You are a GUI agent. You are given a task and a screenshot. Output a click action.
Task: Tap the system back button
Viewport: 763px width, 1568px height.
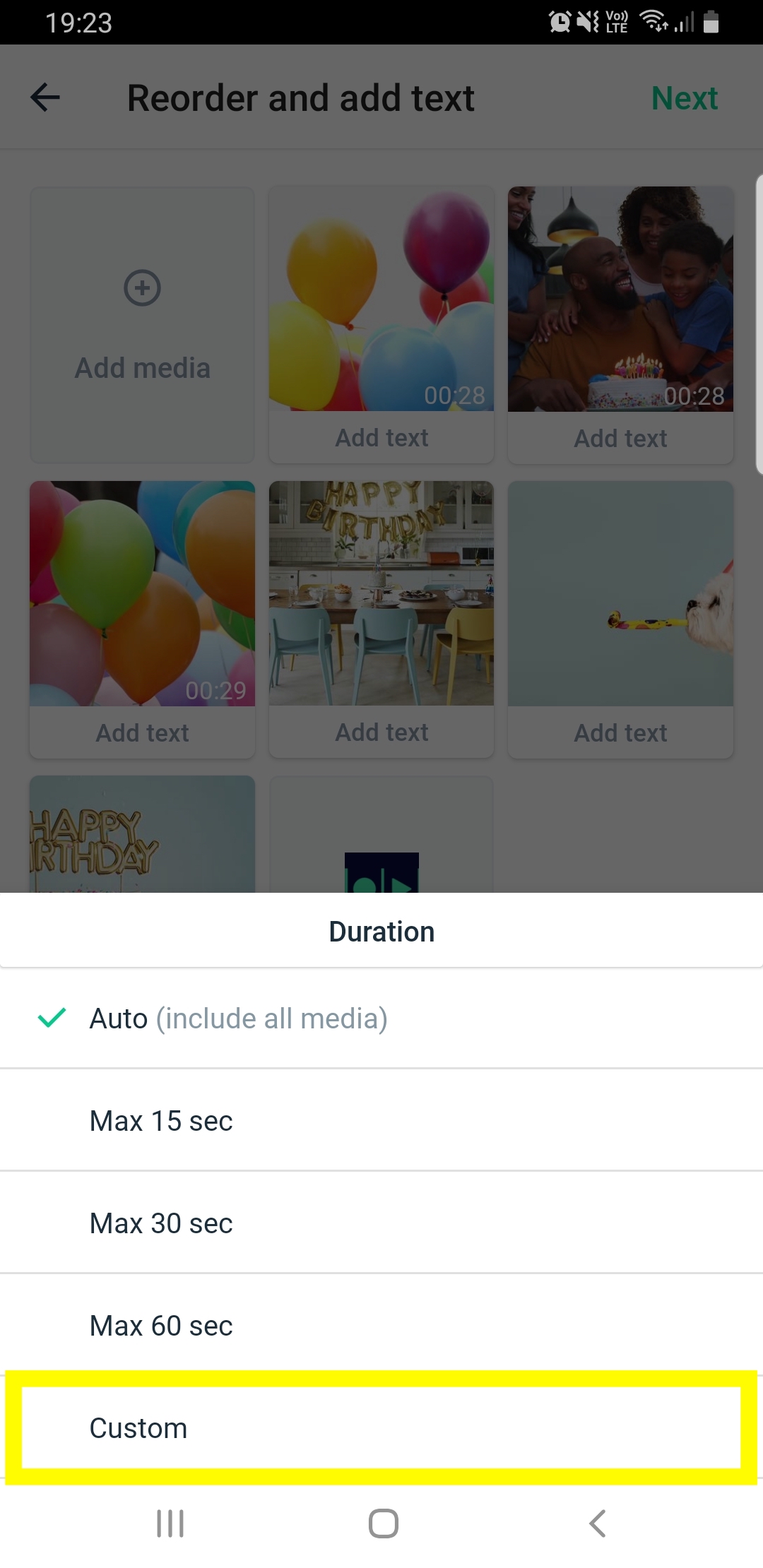(x=597, y=1523)
